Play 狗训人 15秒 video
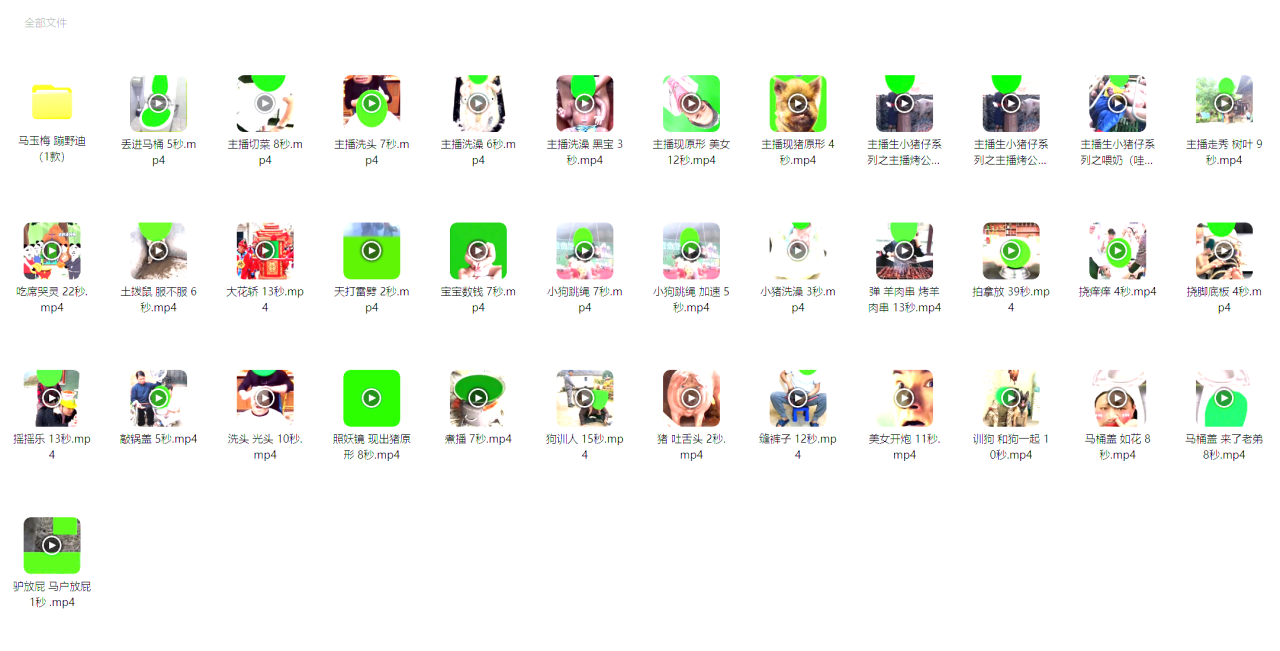Screen dimensions: 1280x651 point(585,398)
